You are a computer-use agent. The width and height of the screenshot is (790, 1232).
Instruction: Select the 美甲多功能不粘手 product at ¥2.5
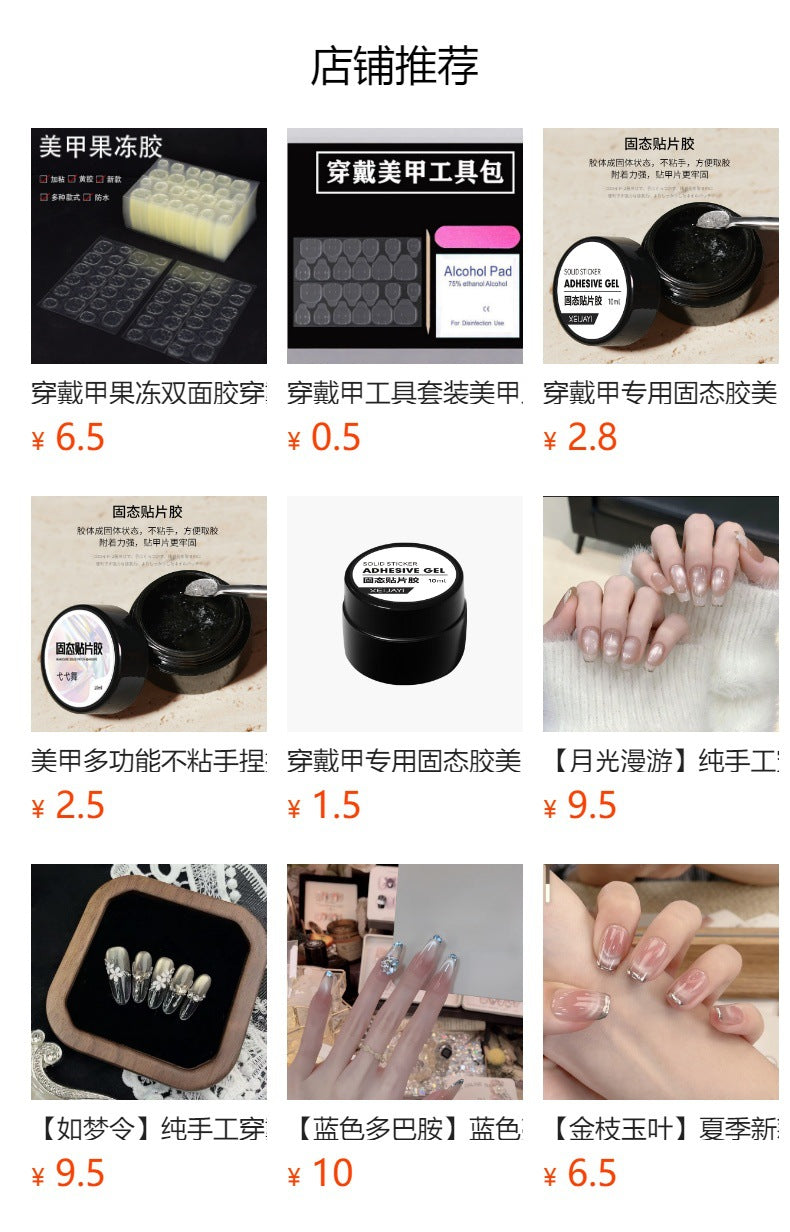point(148,614)
